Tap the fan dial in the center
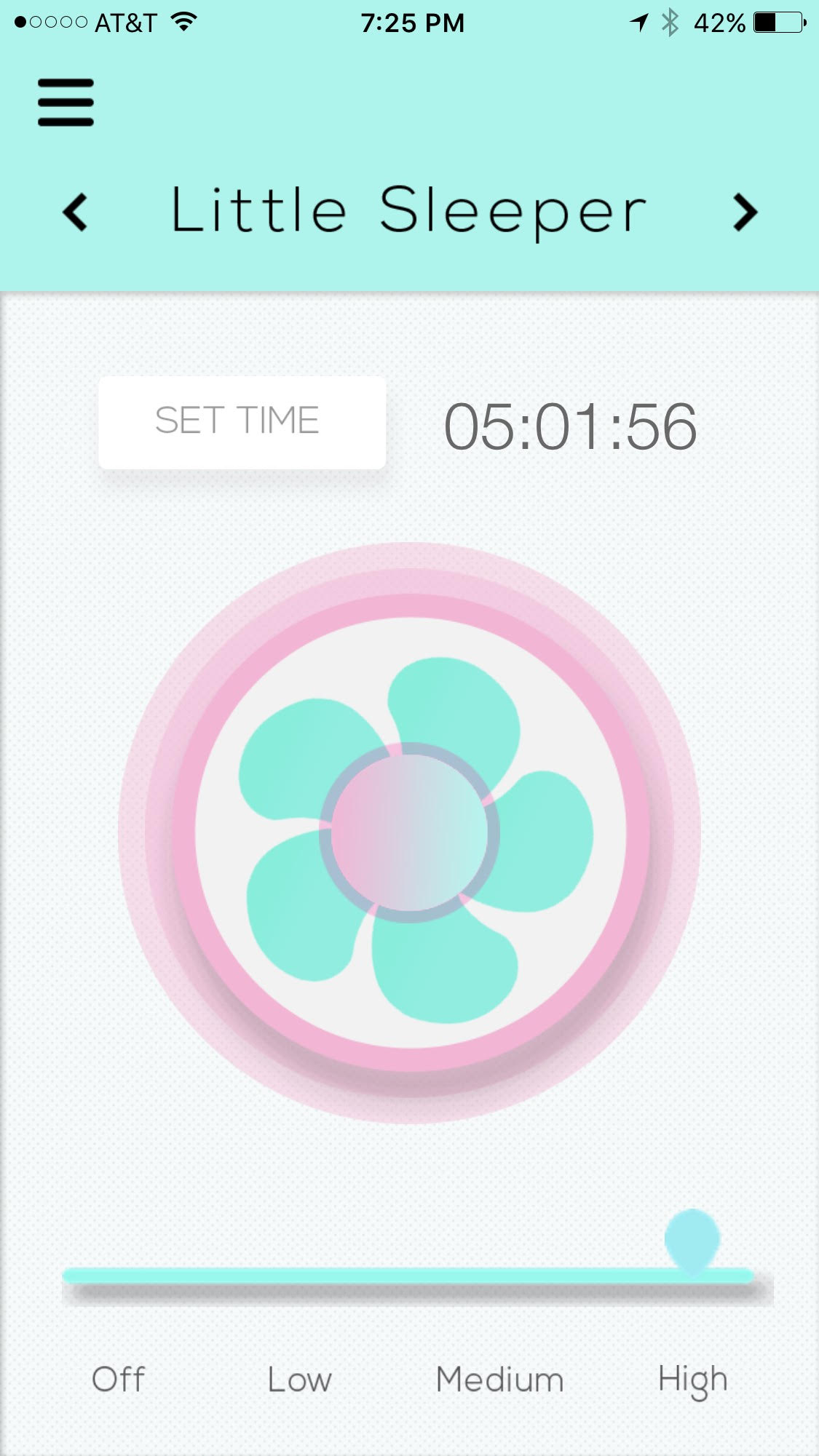This screenshot has height=1456, width=819. pos(409,833)
